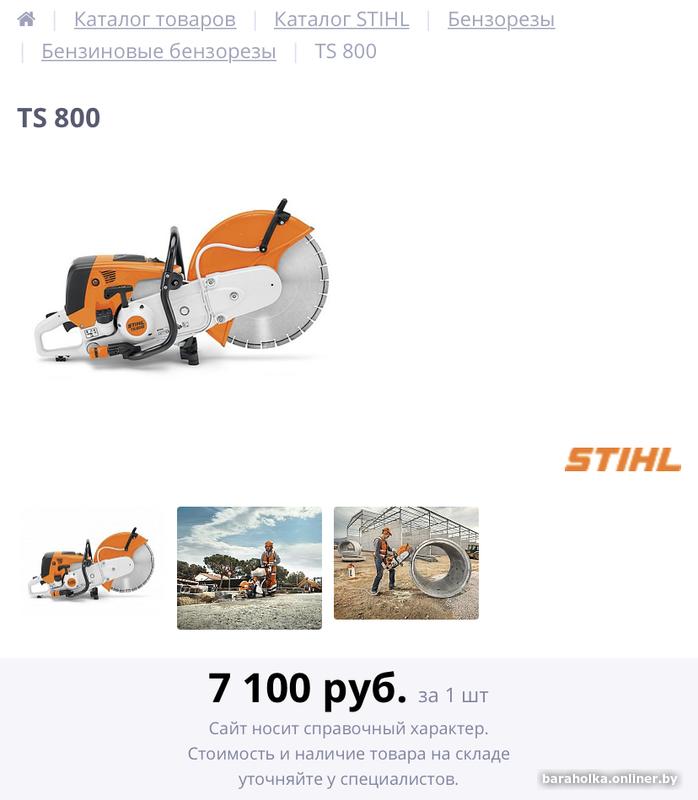View the thumbnail of worker cutting concrete pipe
This screenshot has width=698, height=800.
pos(406,563)
